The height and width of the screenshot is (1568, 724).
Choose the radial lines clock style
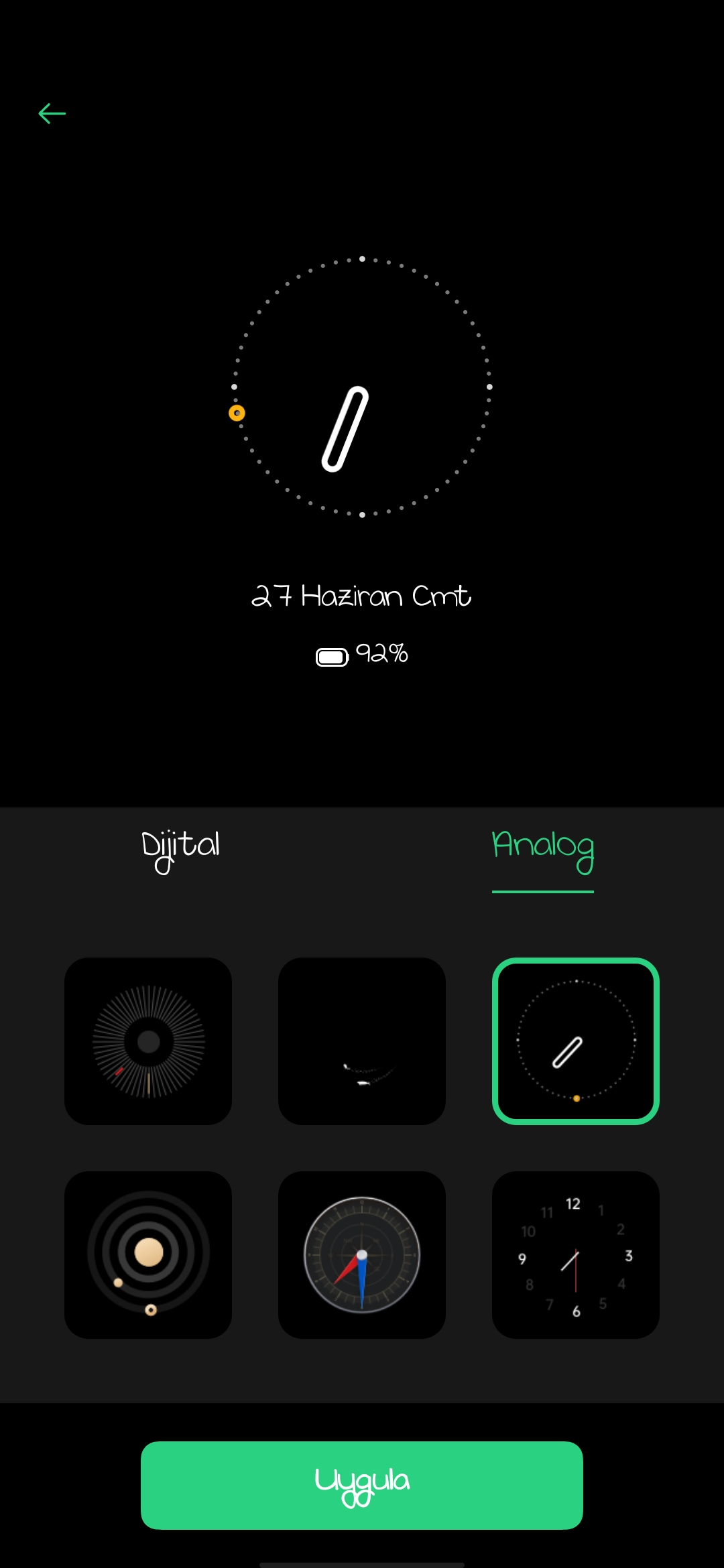click(148, 1041)
